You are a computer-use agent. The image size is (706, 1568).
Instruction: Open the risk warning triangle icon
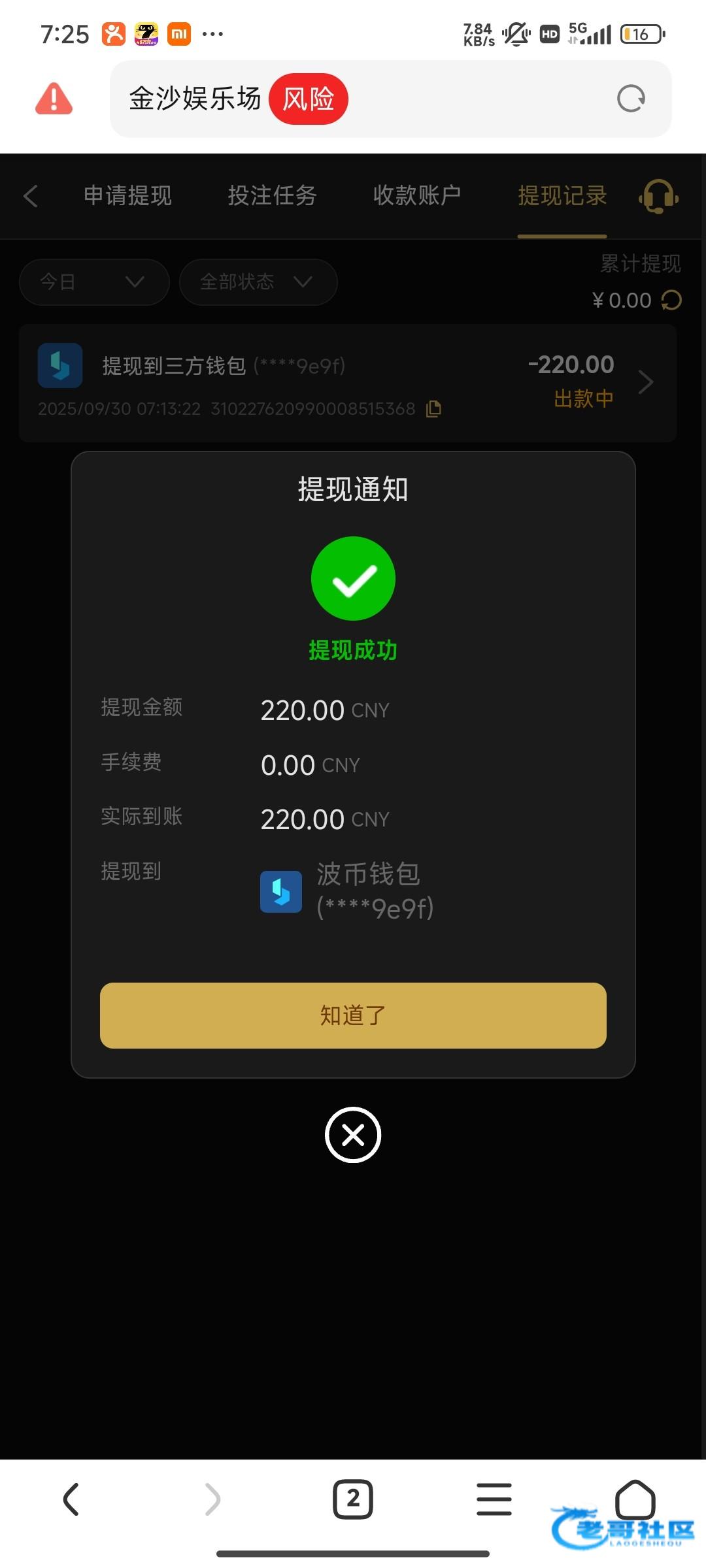coord(54,99)
